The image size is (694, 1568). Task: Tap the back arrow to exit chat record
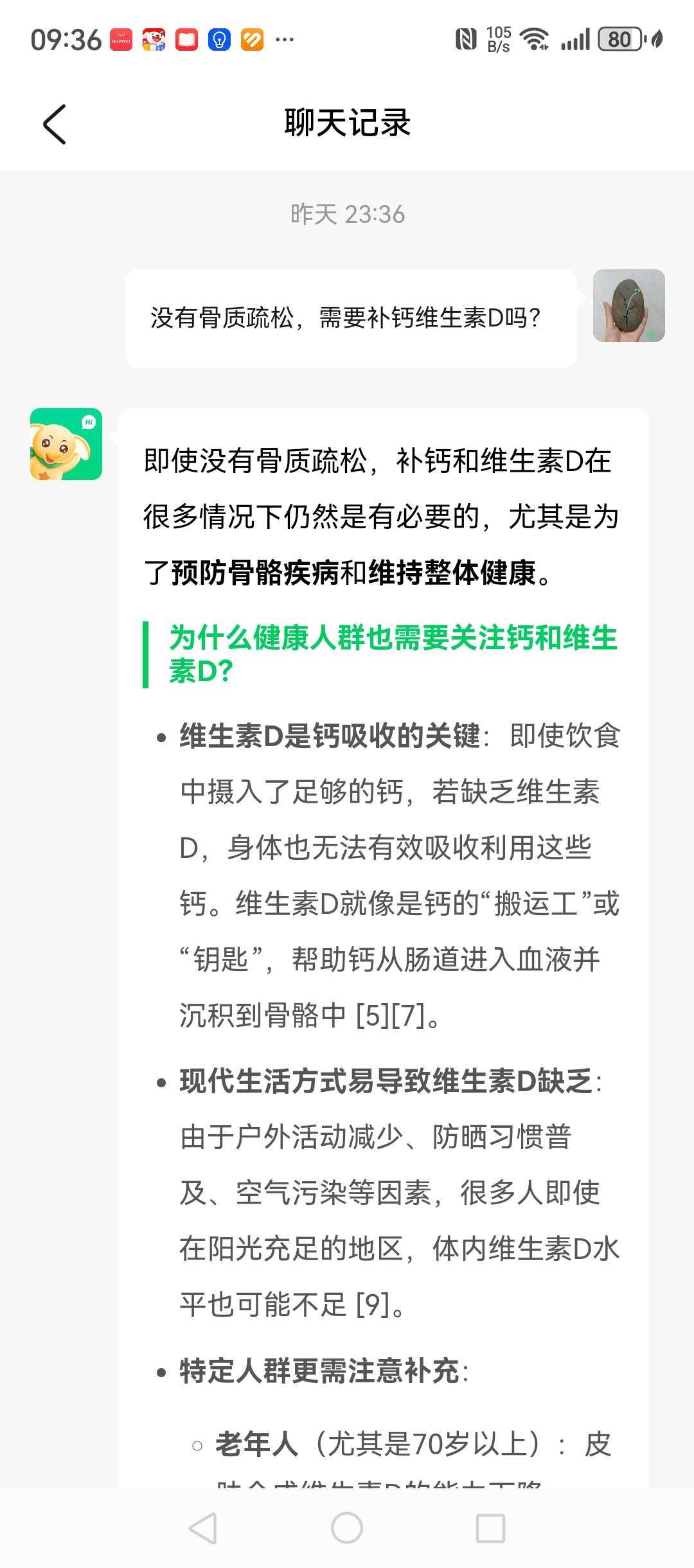click(55, 125)
